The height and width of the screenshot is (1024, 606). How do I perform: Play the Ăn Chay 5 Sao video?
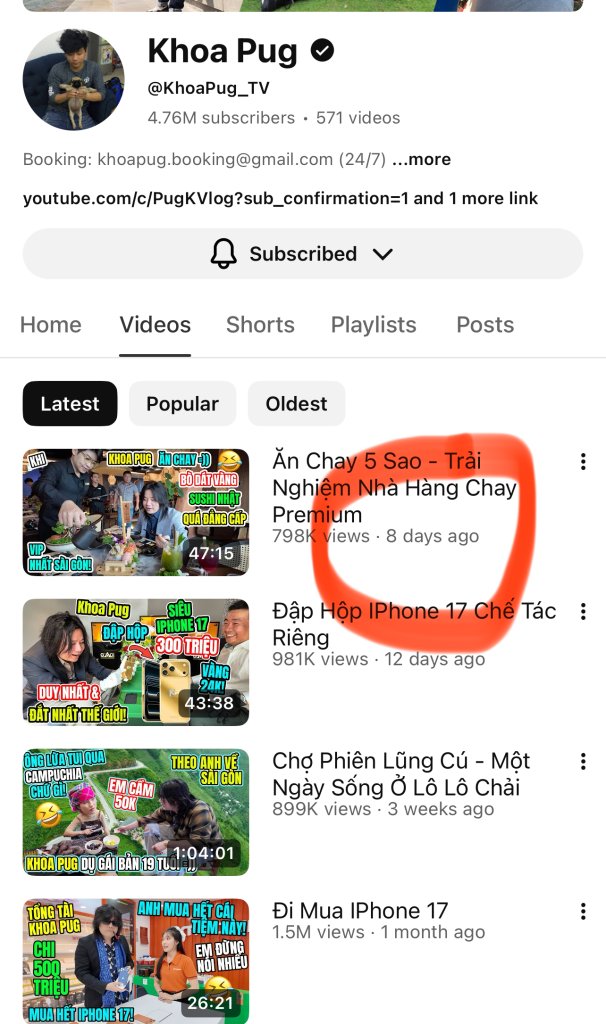tap(136, 512)
